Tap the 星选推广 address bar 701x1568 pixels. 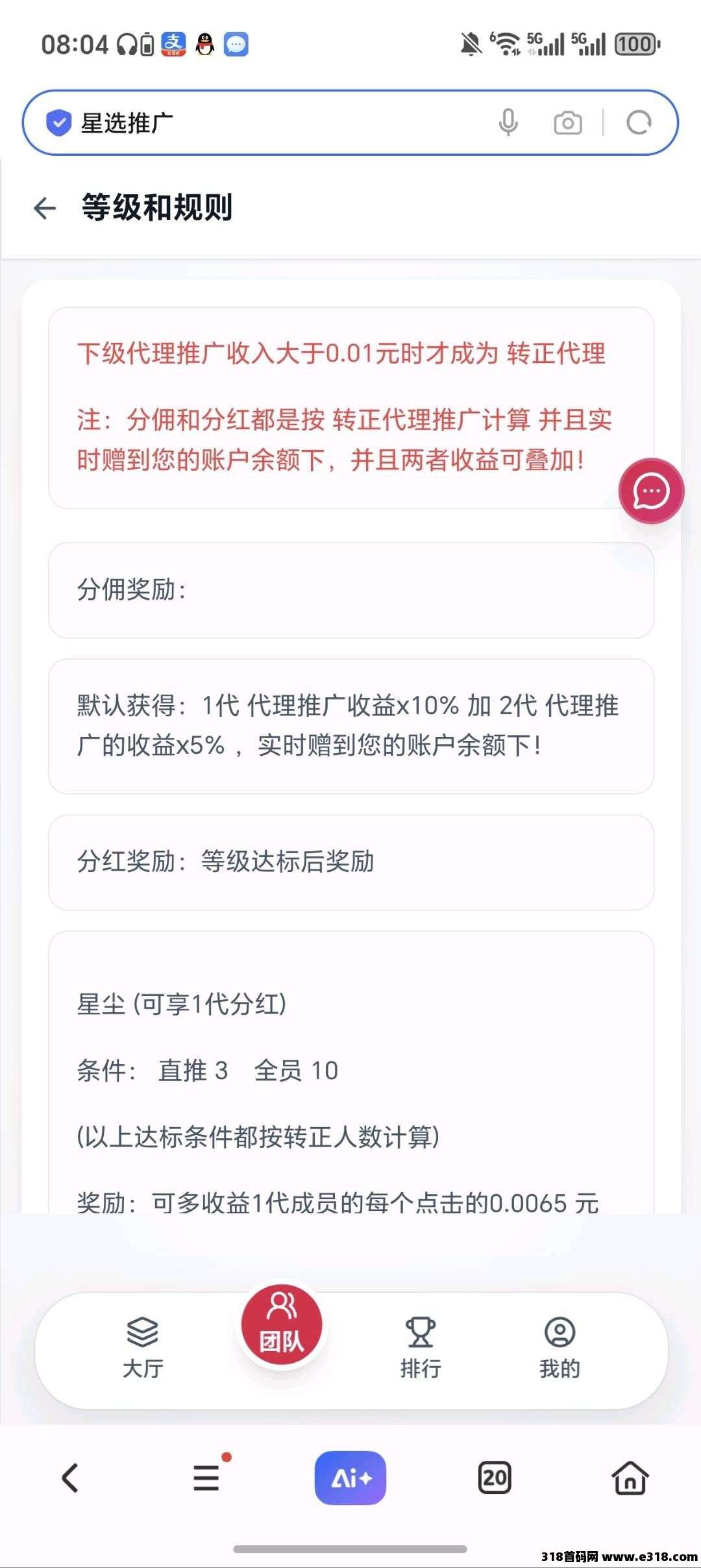pyautogui.click(x=260, y=123)
